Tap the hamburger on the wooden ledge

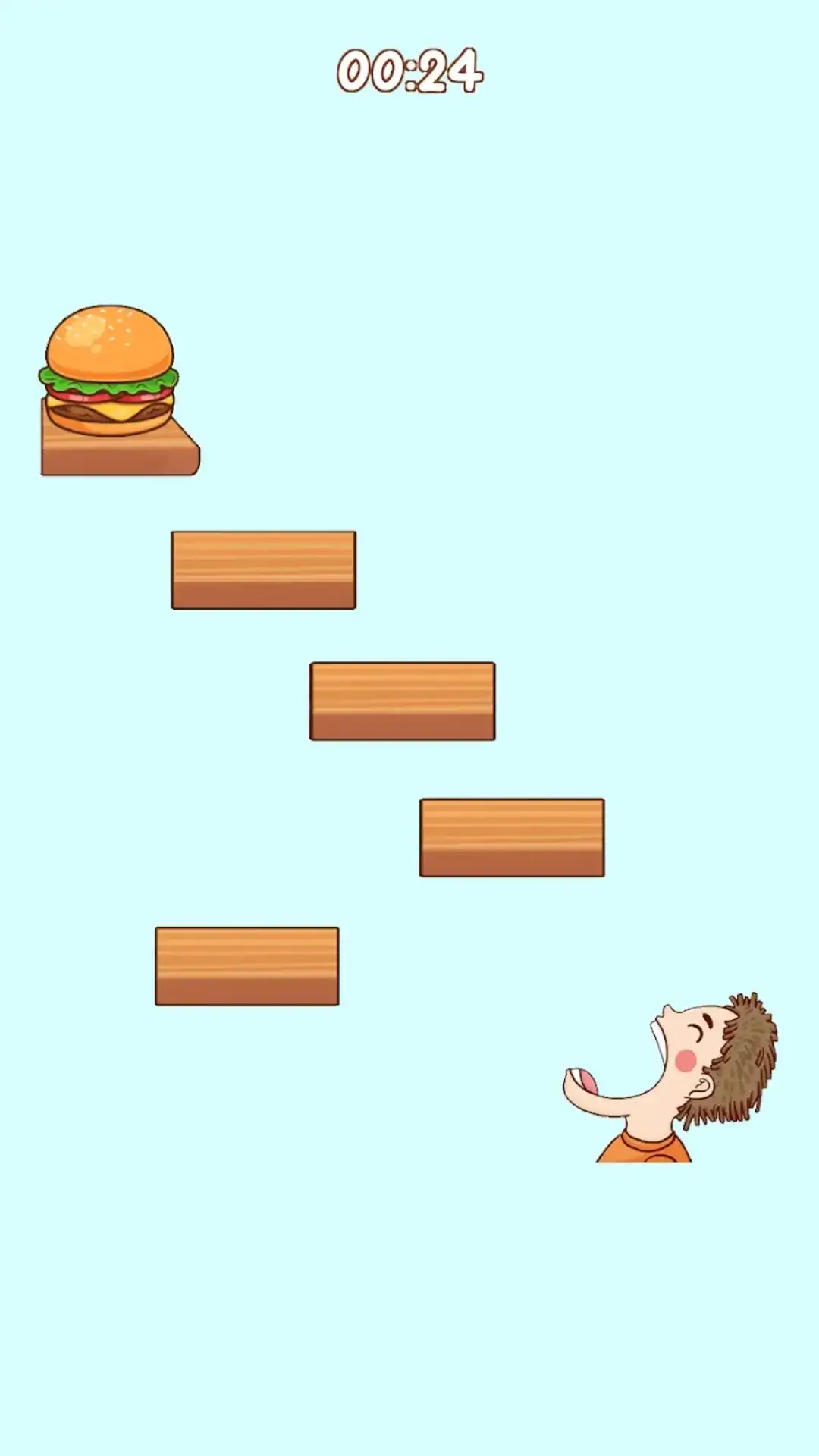(x=109, y=370)
